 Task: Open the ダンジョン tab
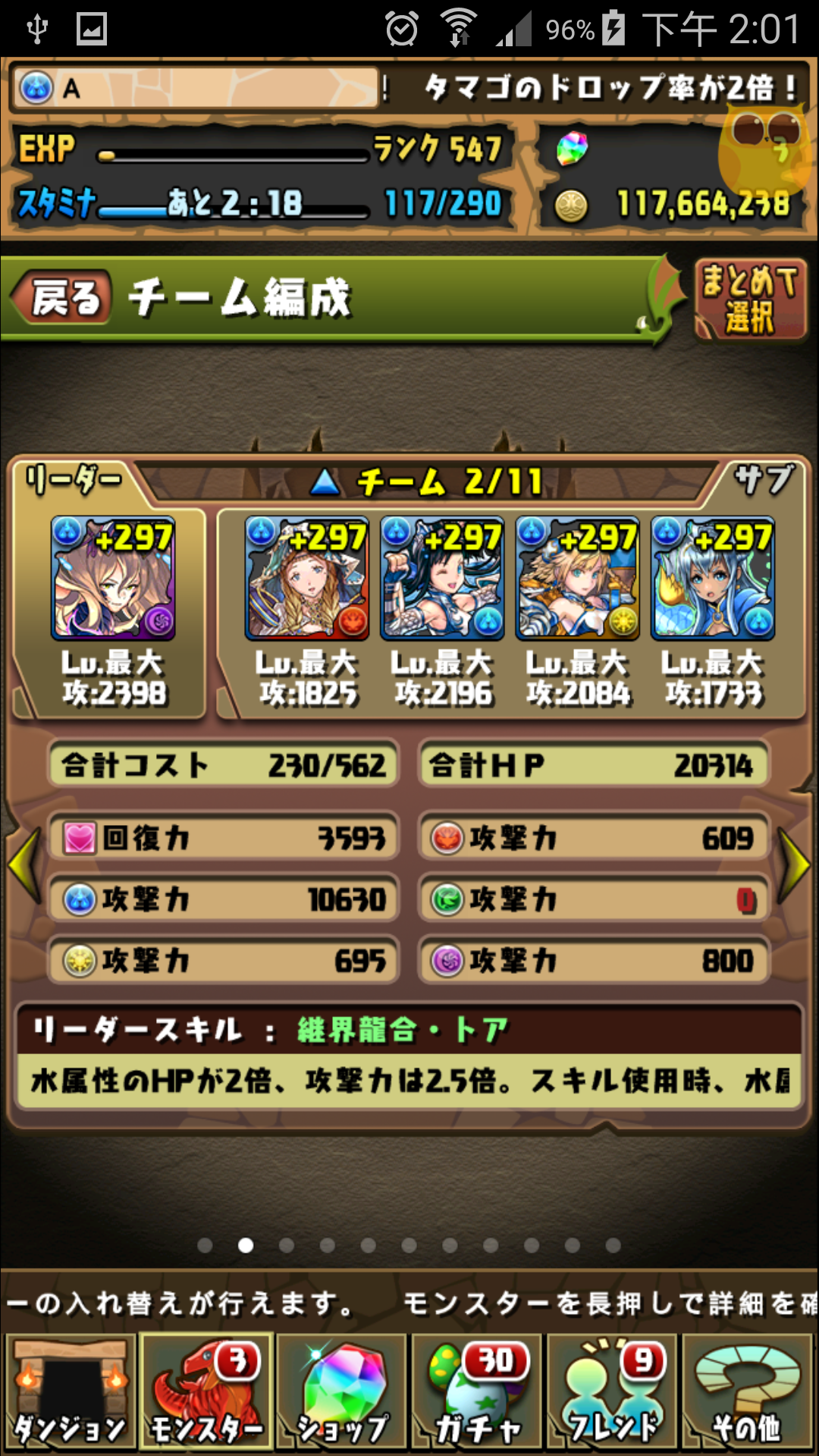(70, 1392)
